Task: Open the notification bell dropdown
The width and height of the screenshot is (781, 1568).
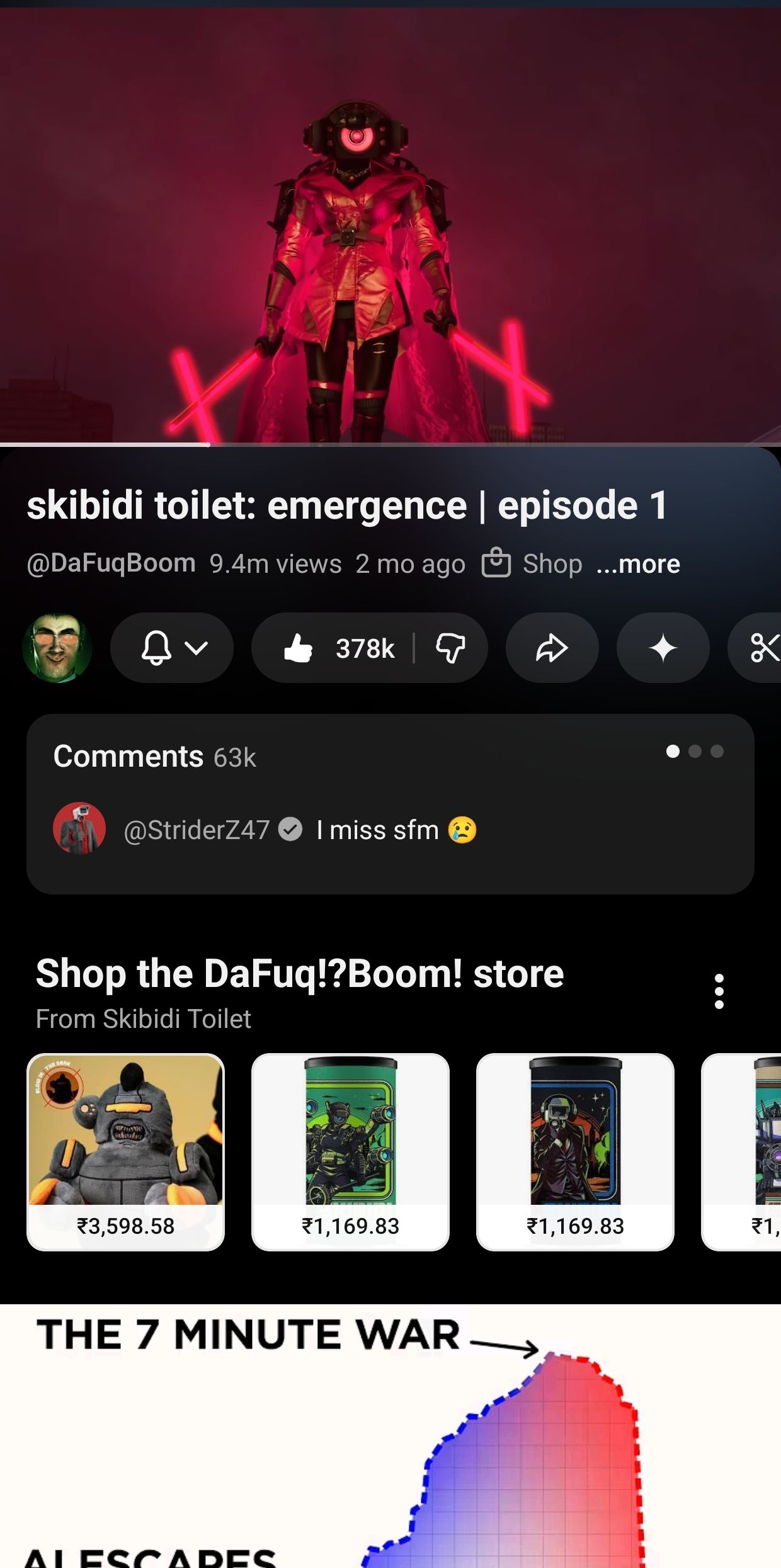Action: pos(172,648)
